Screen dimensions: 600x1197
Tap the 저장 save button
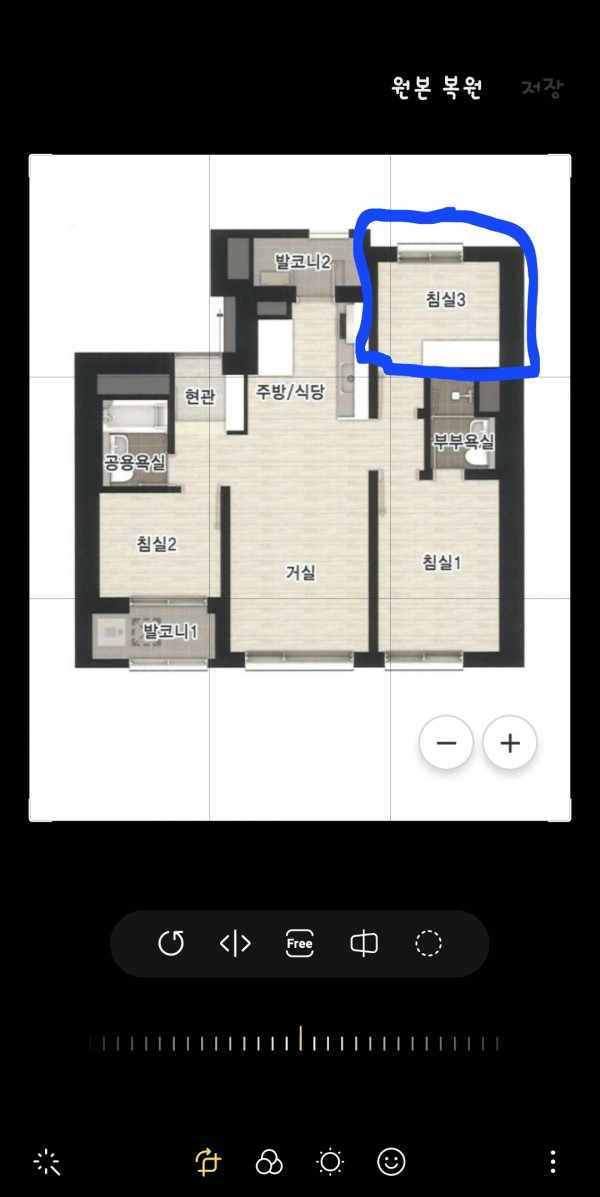(542, 88)
